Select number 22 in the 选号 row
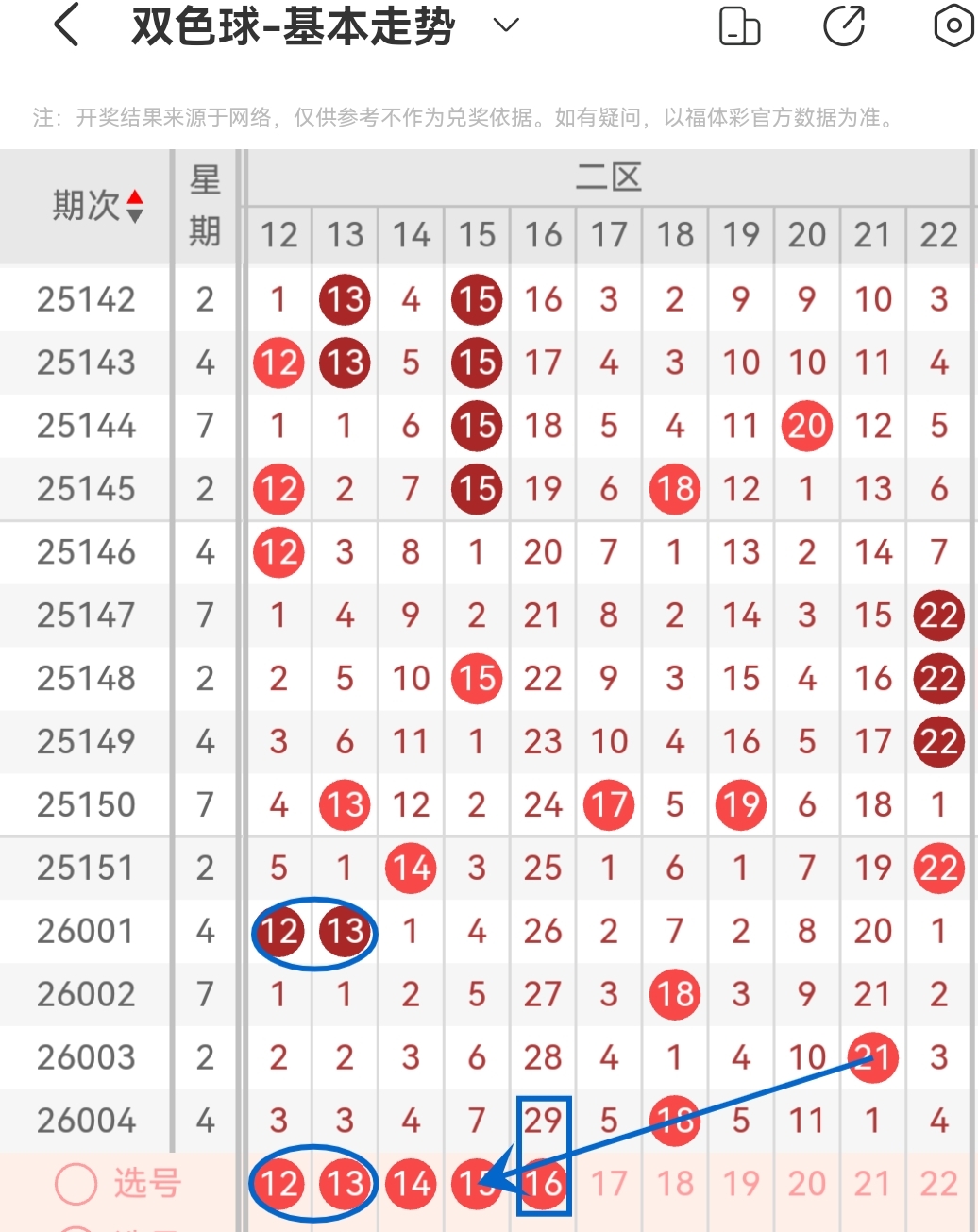 (x=937, y=1183)
